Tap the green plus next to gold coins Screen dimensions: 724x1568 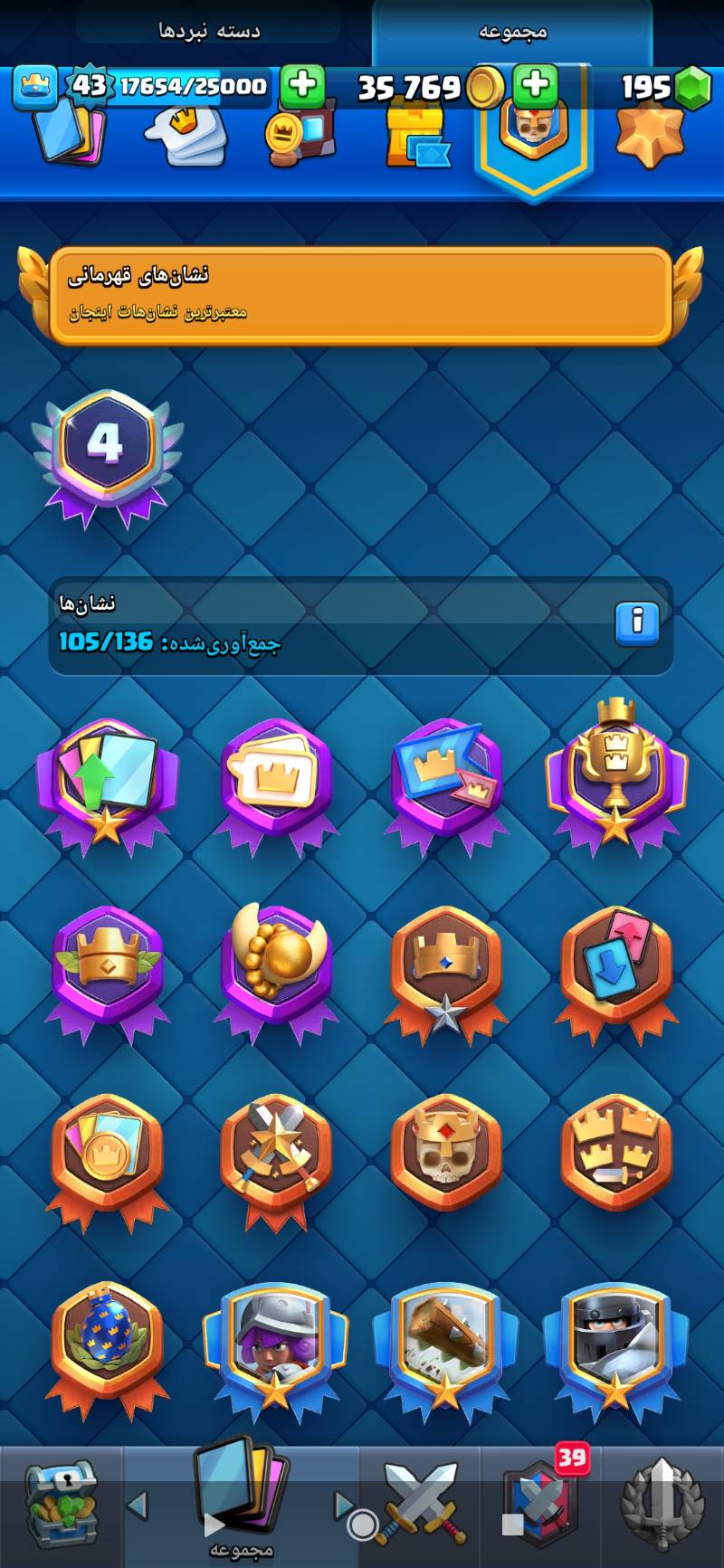pyautogui.click(x=535, y=85)
